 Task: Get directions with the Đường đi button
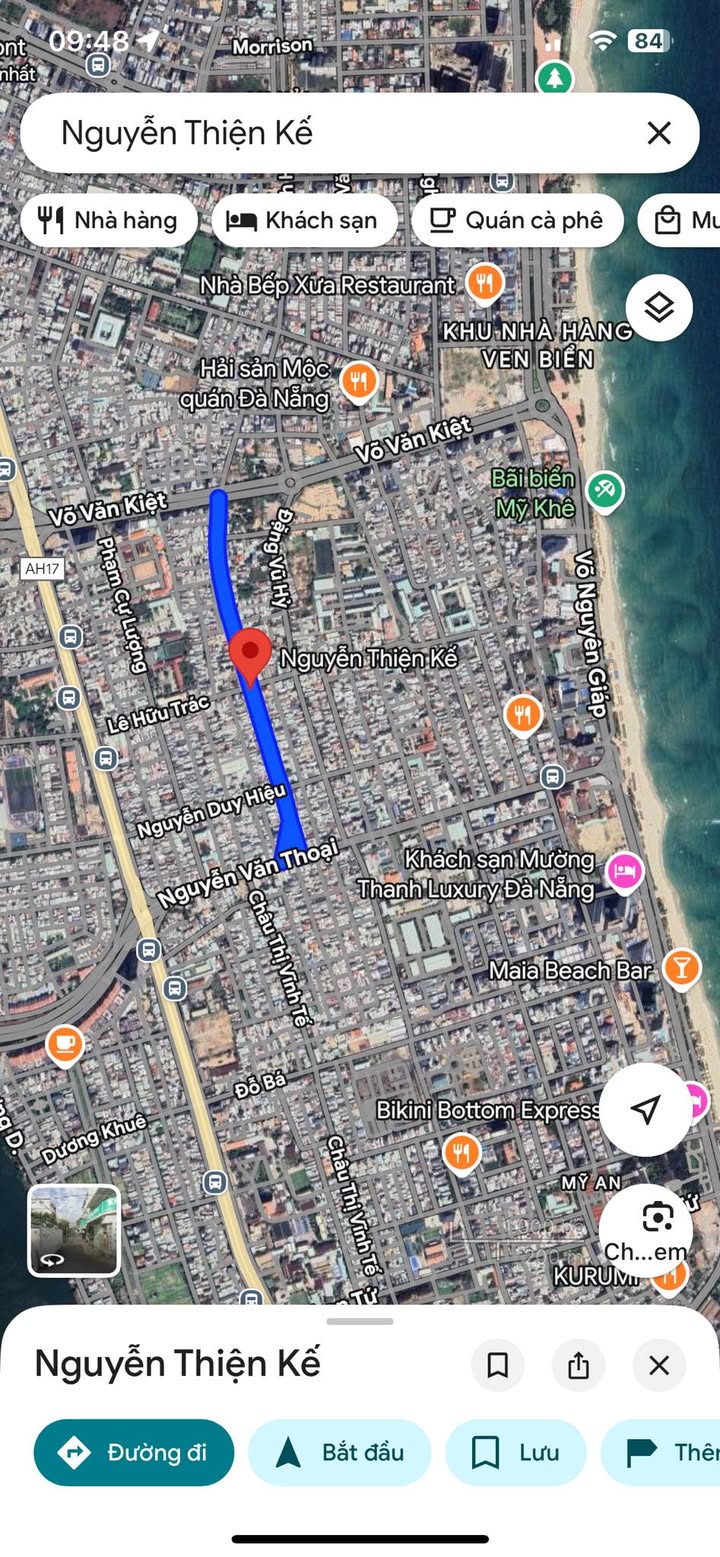tap(134, 1452)
